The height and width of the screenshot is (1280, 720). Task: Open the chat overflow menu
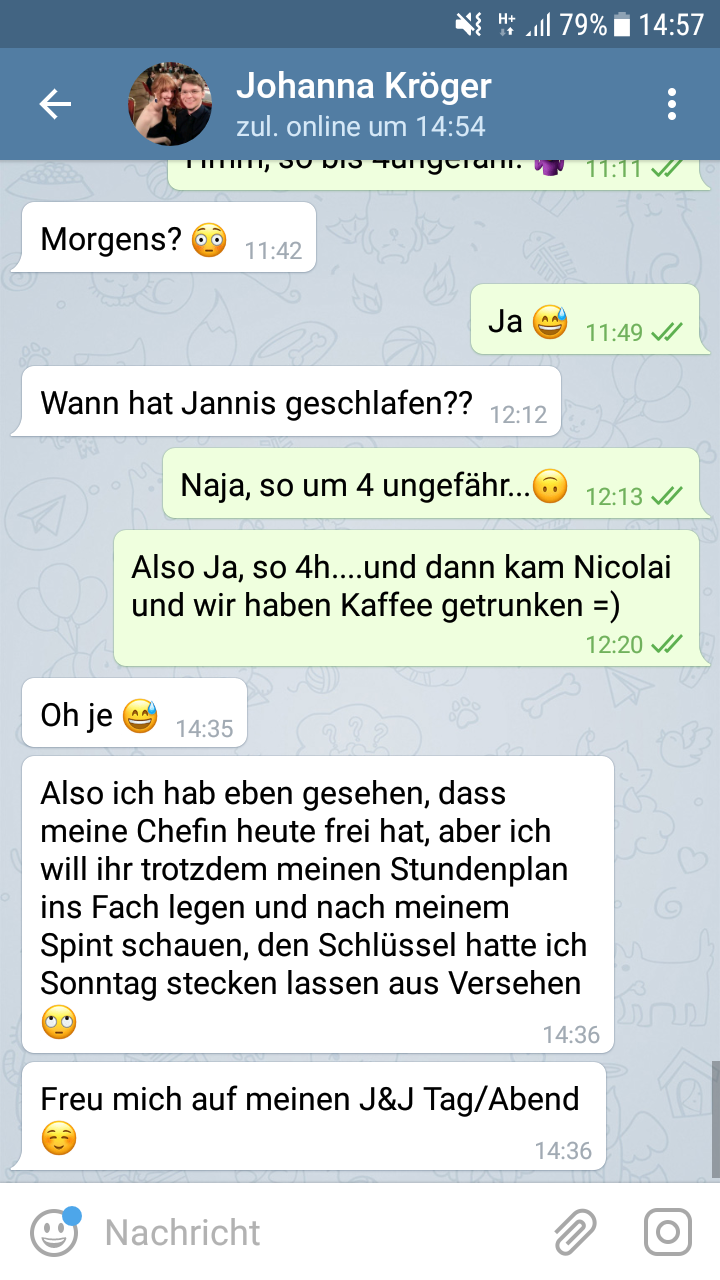click(672, 104)
